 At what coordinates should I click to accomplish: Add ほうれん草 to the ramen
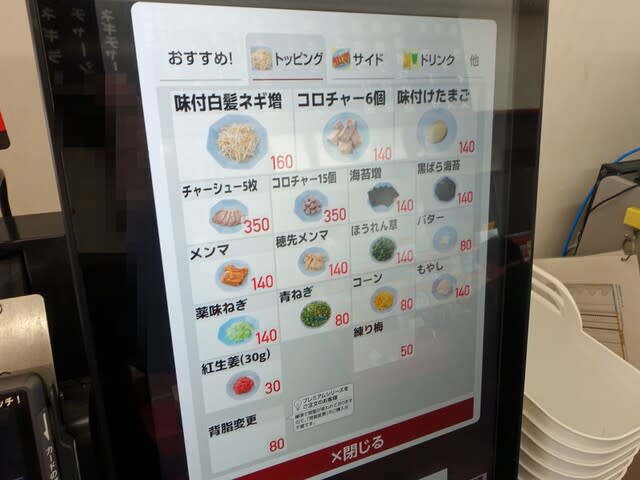click(x=382, y=246)
